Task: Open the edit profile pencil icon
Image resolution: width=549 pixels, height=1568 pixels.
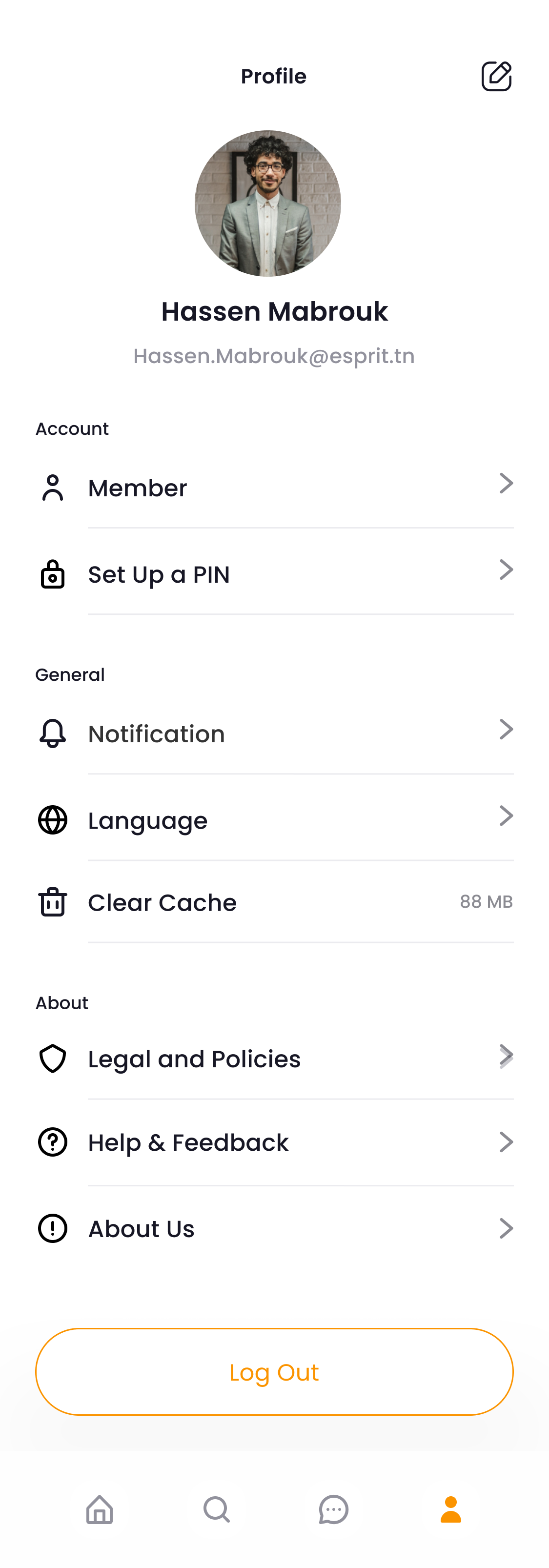Action: pyautogui.click(x=496, y=76)
